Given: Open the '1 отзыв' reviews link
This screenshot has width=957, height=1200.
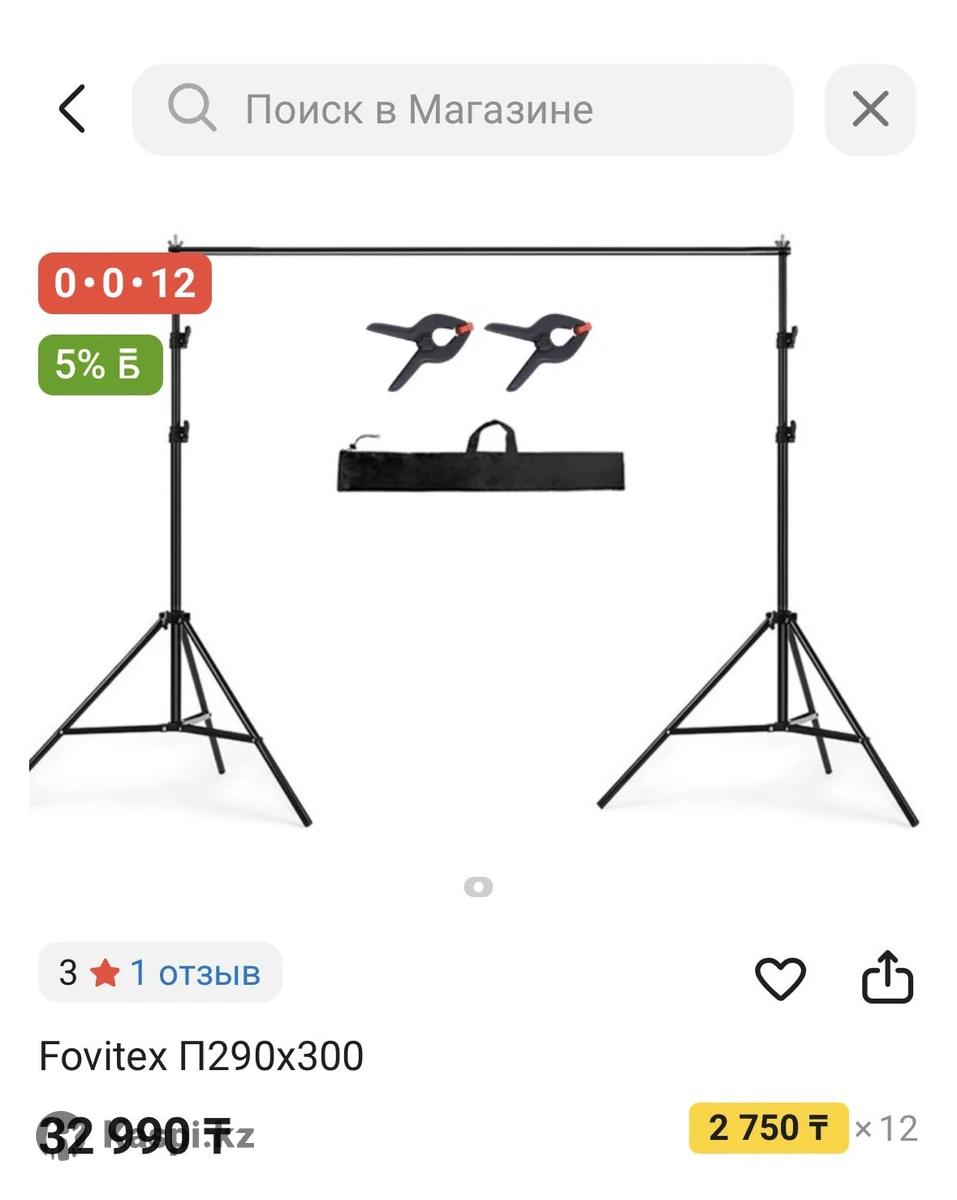Looking at the screenshot, I should pos(195,972).
